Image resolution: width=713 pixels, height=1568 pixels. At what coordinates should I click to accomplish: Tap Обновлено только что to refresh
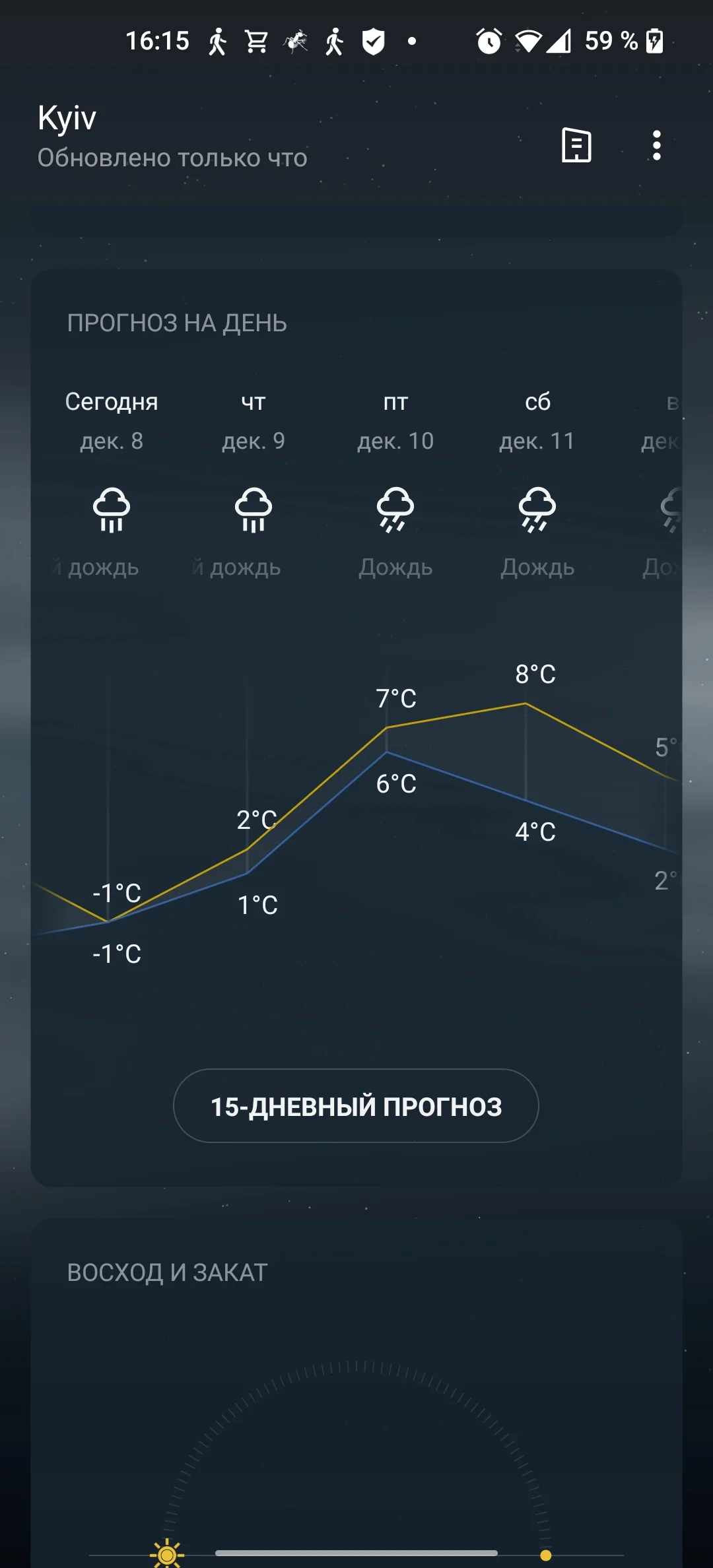pos(172,157)
